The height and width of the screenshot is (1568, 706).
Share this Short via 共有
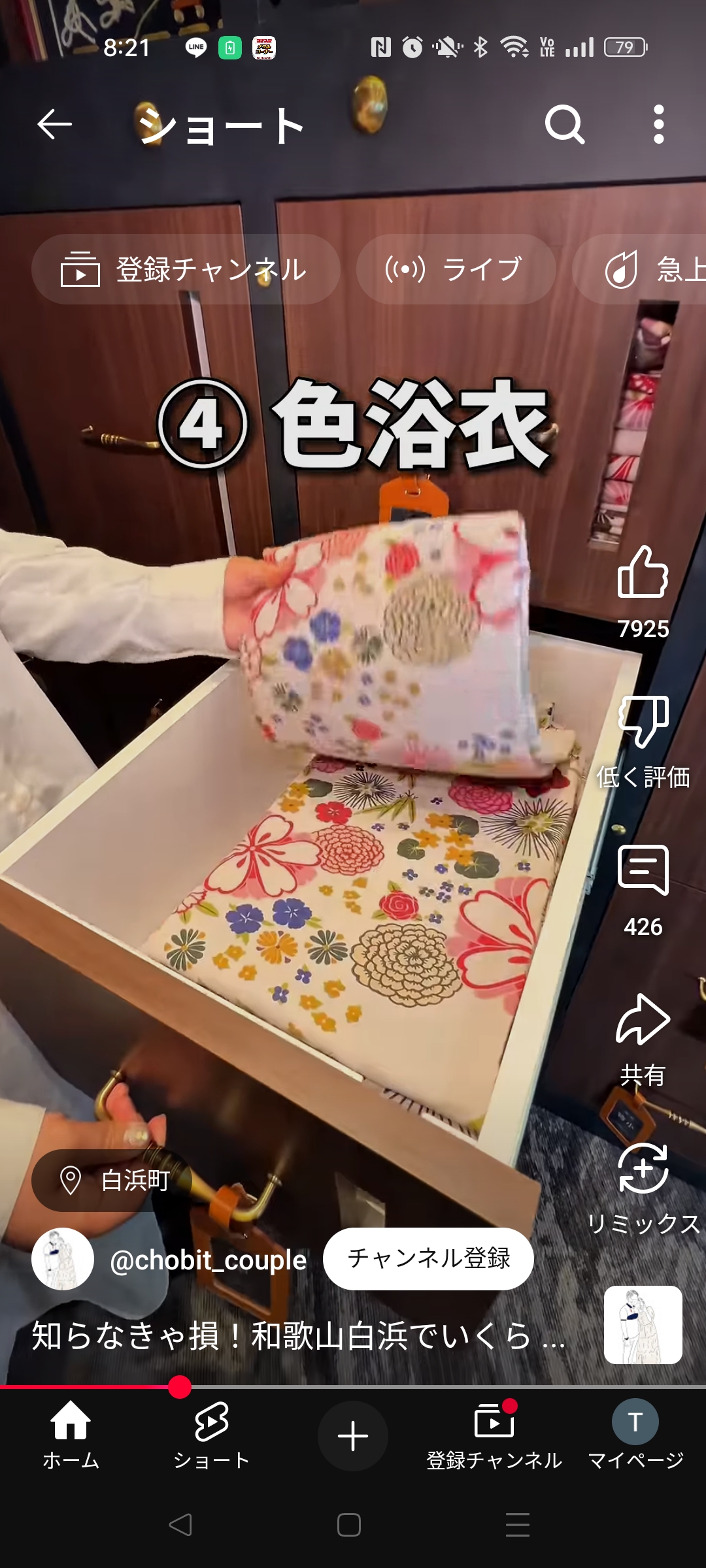[643, 1021]
